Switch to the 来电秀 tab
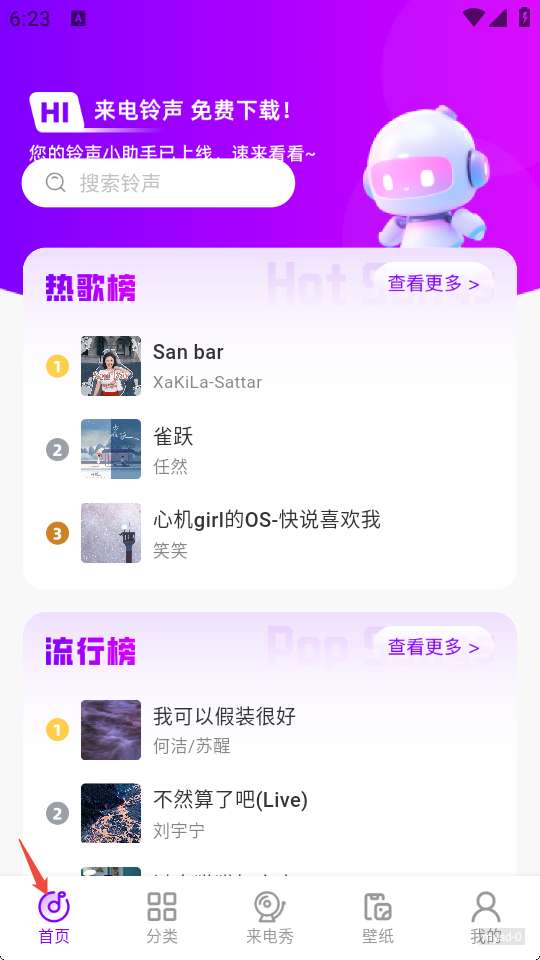 pyautogui.click(x=270, y=917)
